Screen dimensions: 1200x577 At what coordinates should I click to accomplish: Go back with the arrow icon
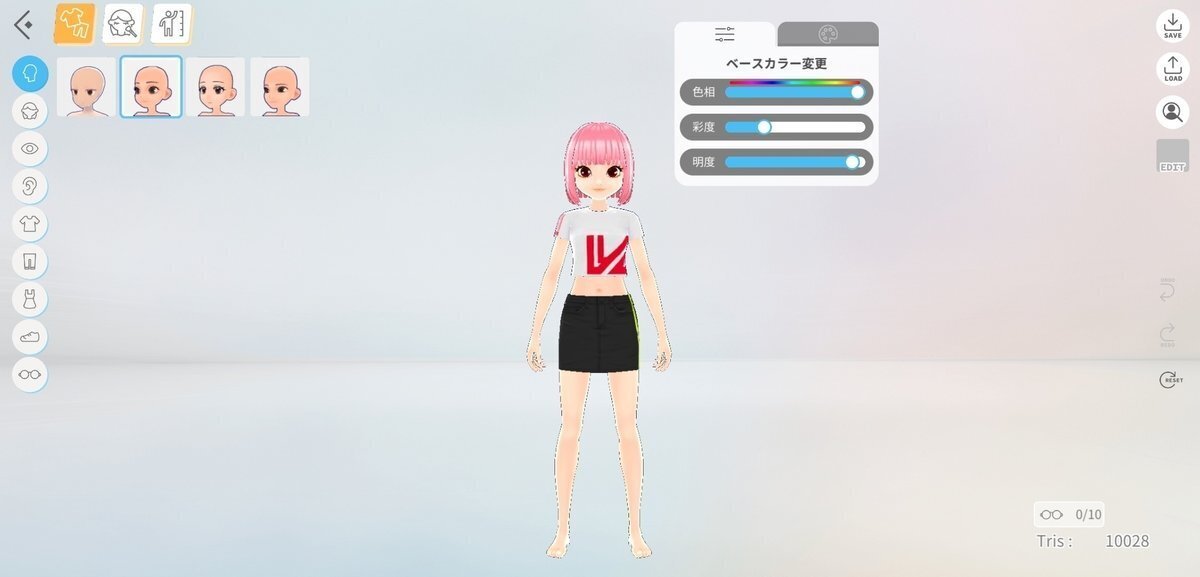(x=23, y=23)
